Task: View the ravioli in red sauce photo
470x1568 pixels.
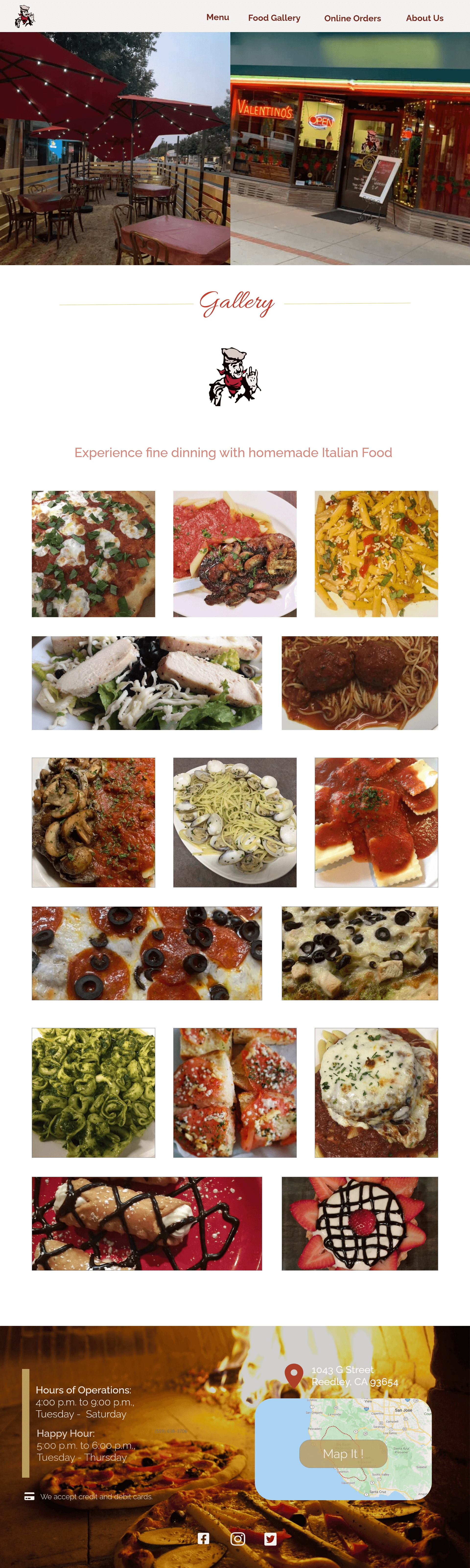Action: [376, 822]
